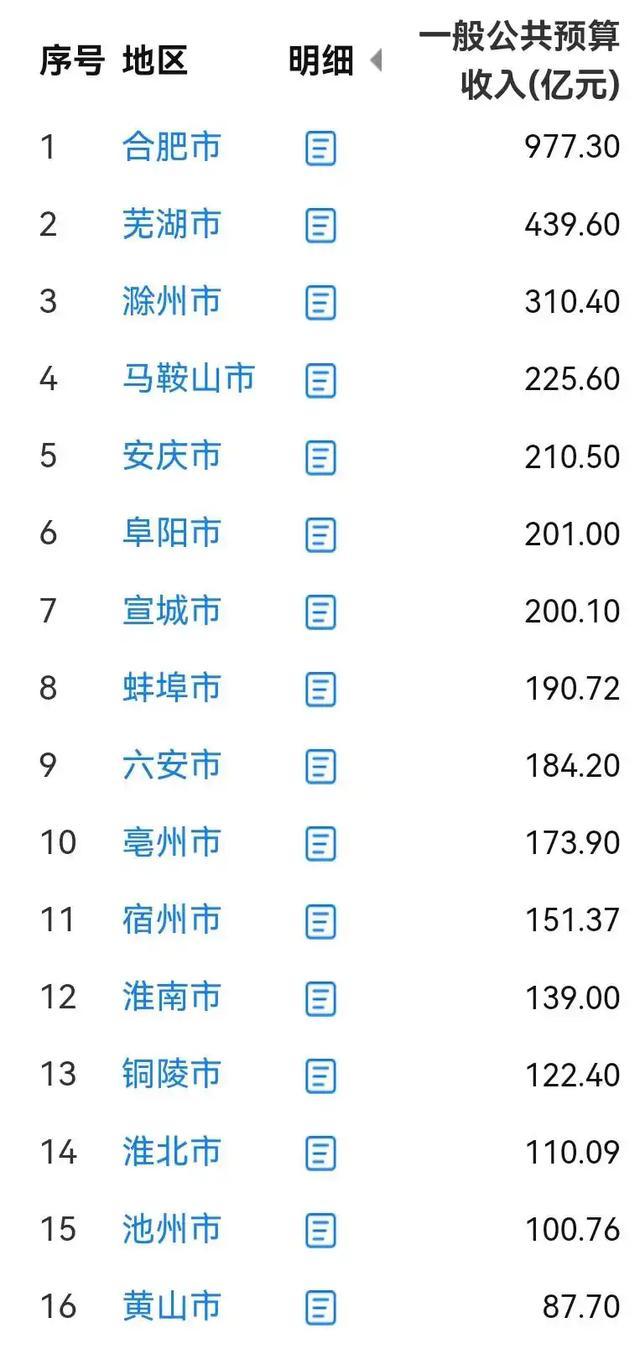Screen dimensions: 640x1349
Task: Tap the detail icon for 铜陵市
Action: 320,1075
